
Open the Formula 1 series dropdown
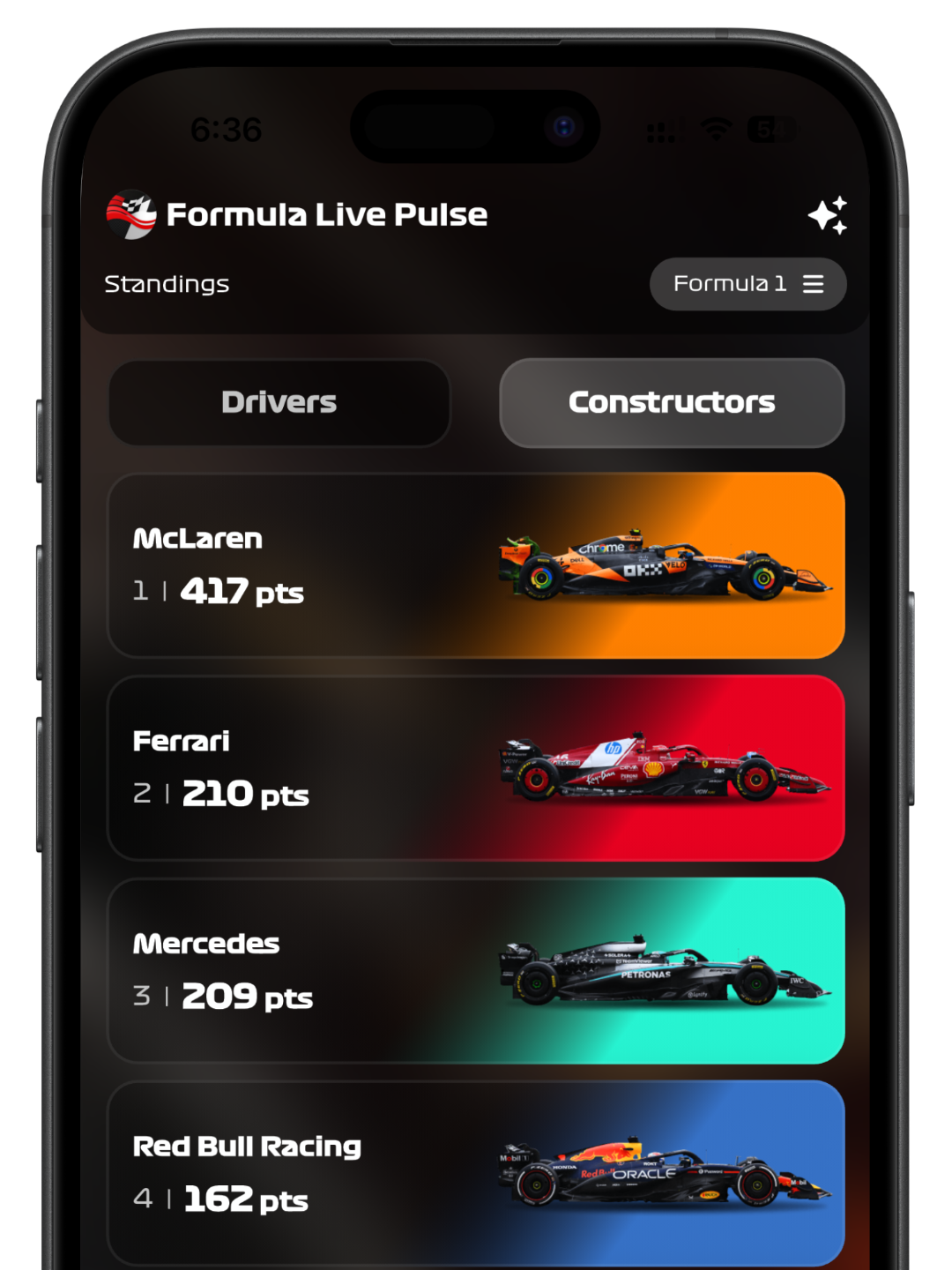747,284
